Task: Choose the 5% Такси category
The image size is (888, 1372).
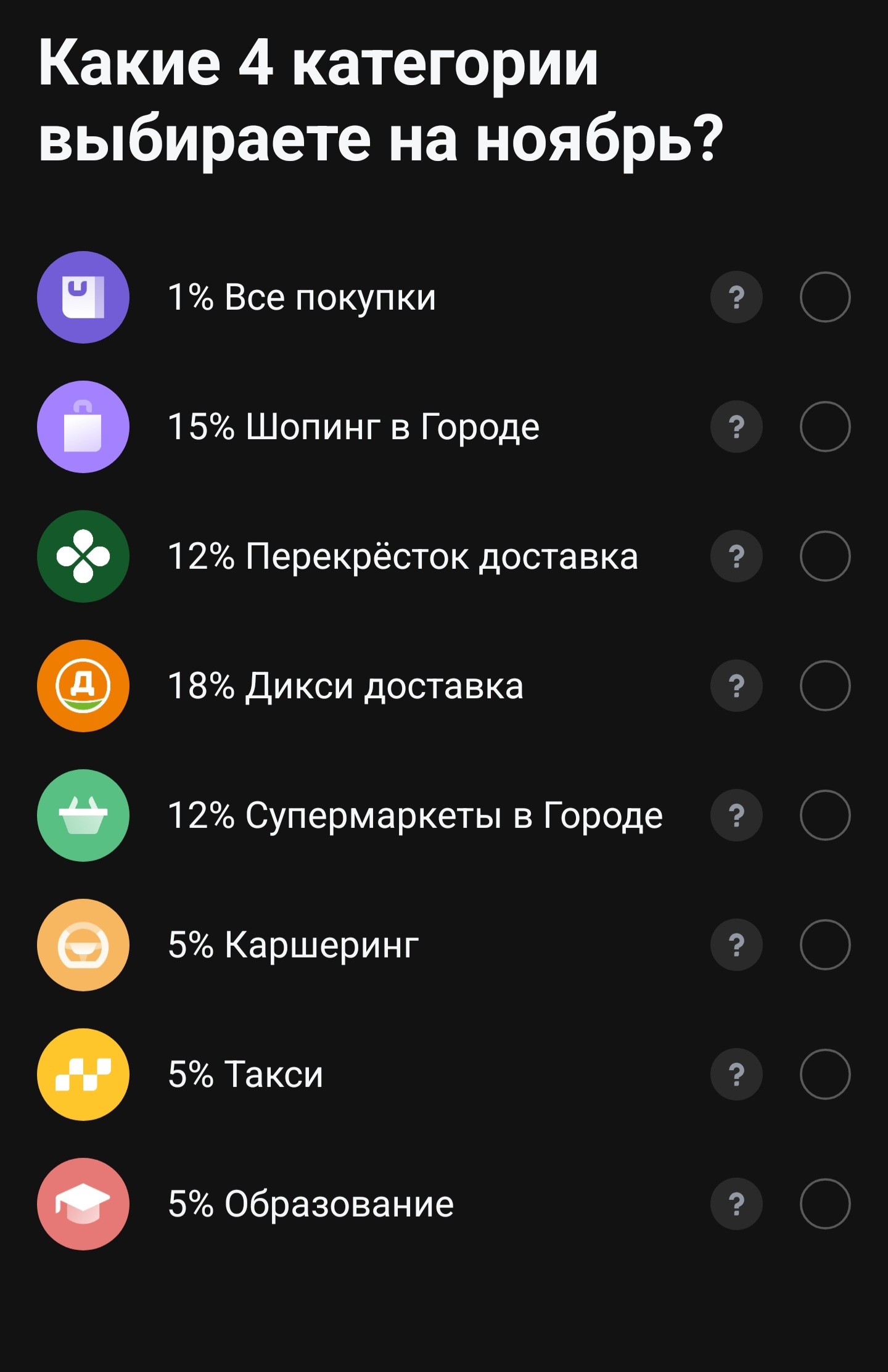Action: [x=824, y=1075]
